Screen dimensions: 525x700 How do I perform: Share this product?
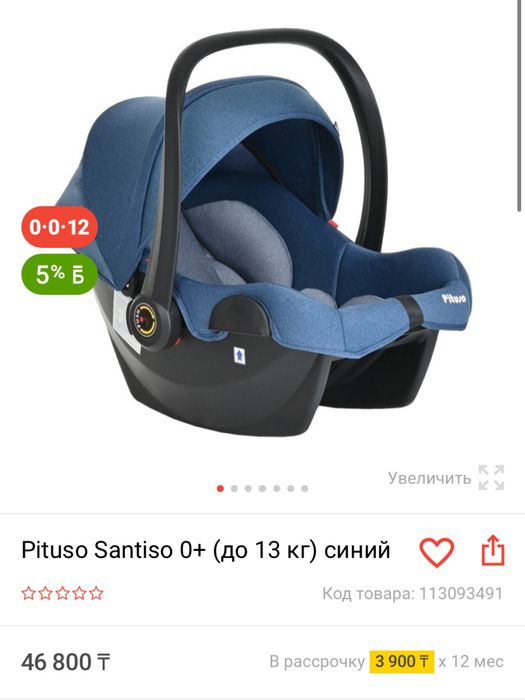point(493,550)
